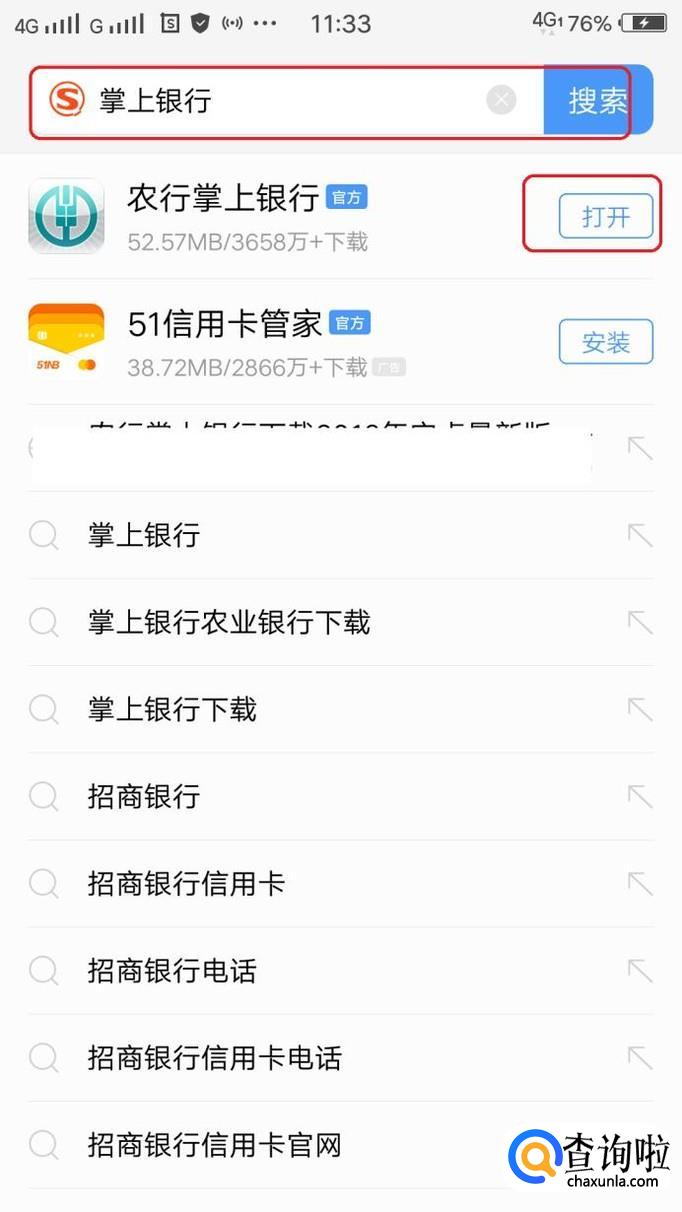Open the 农行掌上银行 app with 打开

605,216
